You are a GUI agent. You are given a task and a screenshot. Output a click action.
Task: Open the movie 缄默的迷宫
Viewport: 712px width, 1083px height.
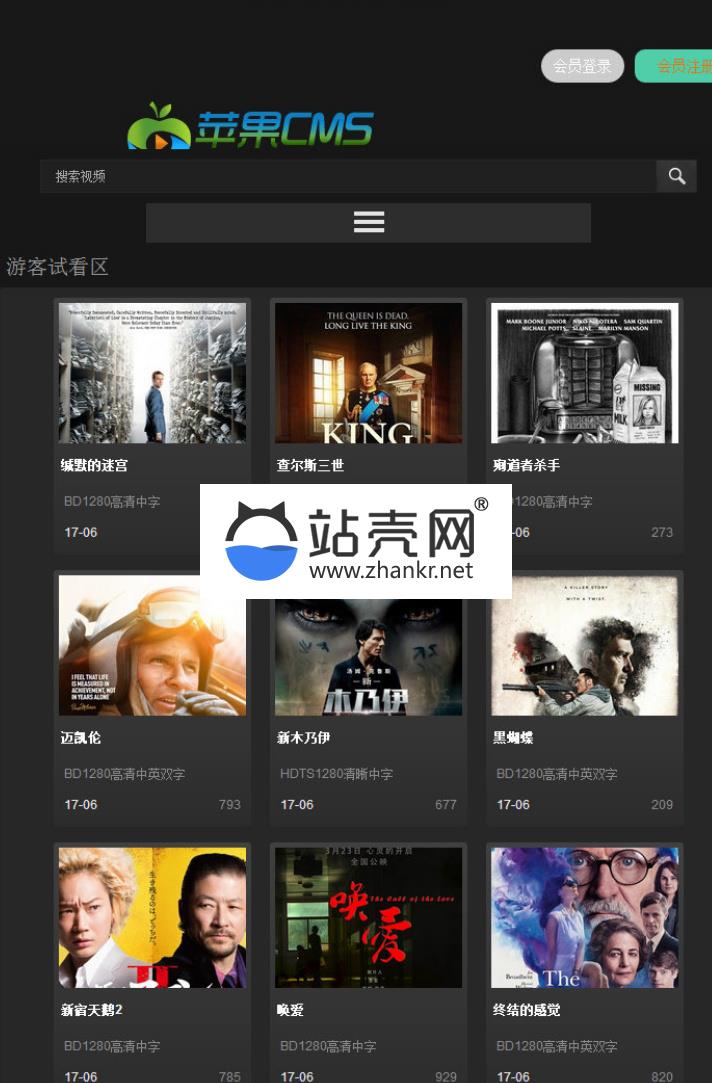tap(152, 373)
